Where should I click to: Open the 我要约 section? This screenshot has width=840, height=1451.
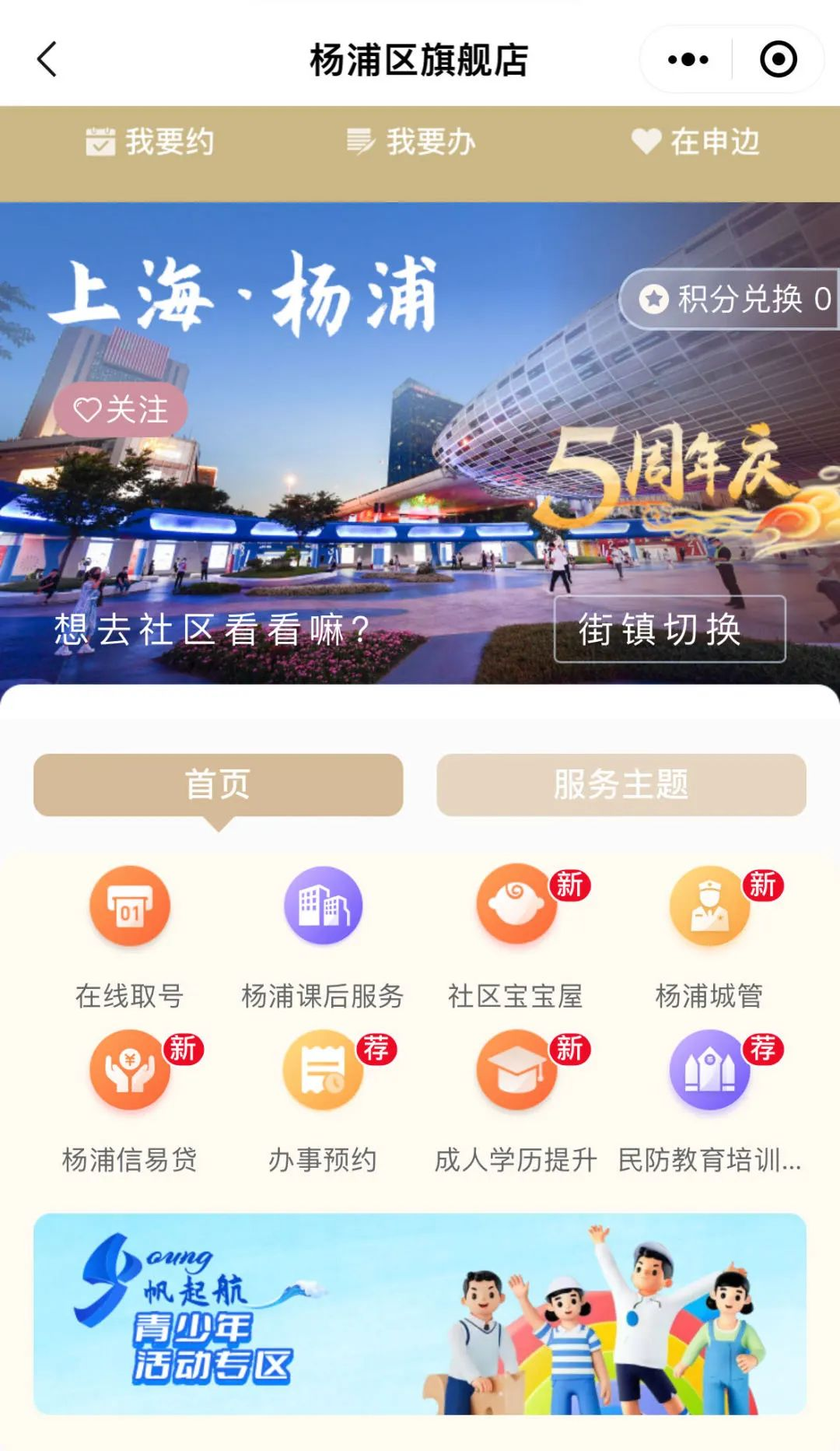149,142
